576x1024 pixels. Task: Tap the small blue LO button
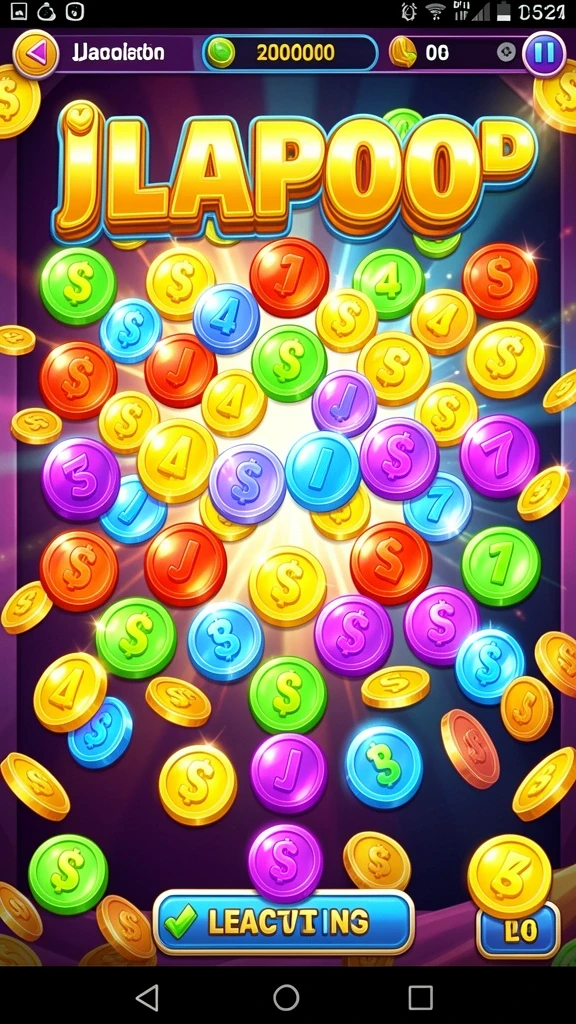click(x=519, y=932)
